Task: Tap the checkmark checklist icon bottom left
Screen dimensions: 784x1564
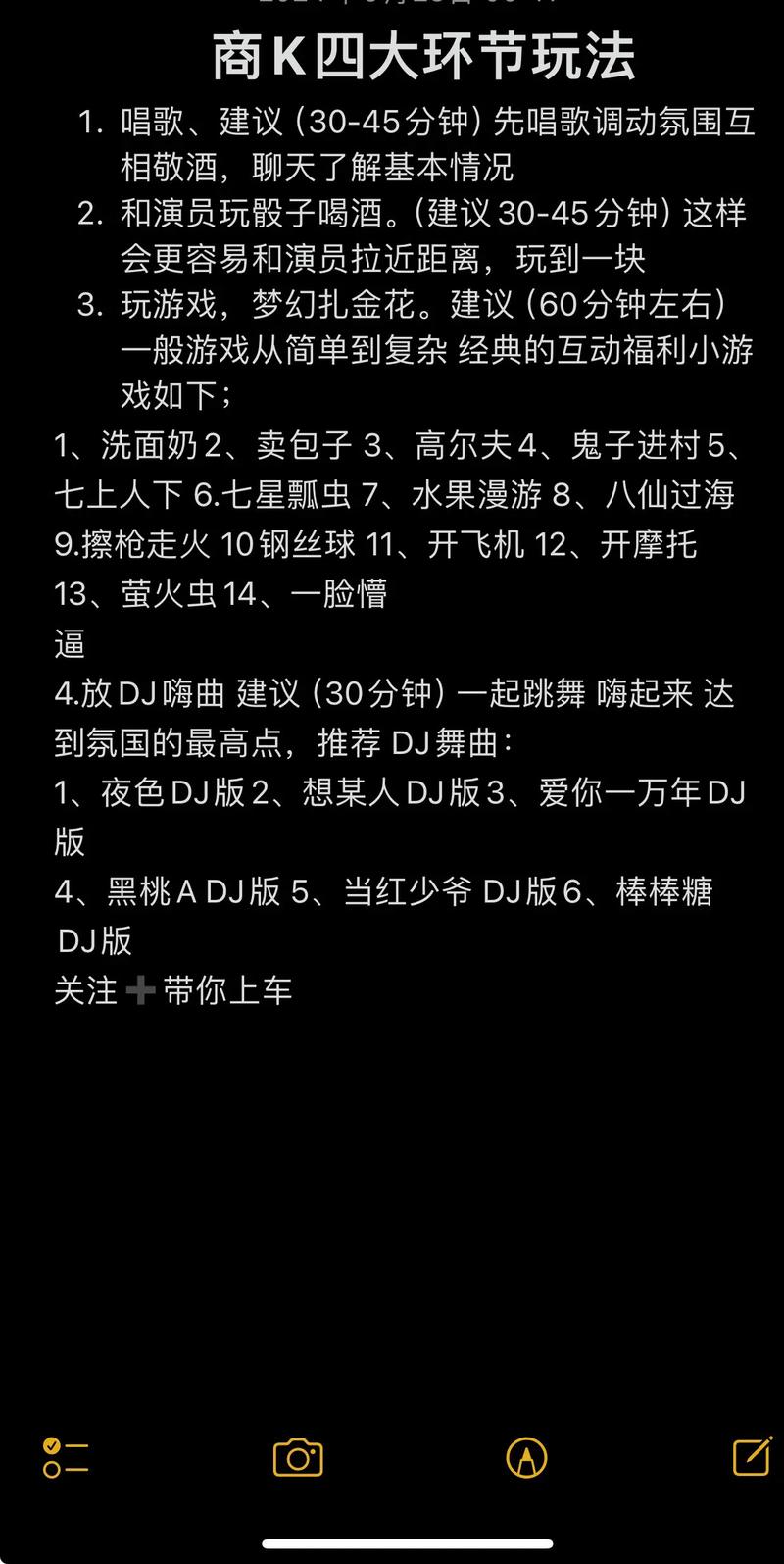Action: coord(69,1458)
